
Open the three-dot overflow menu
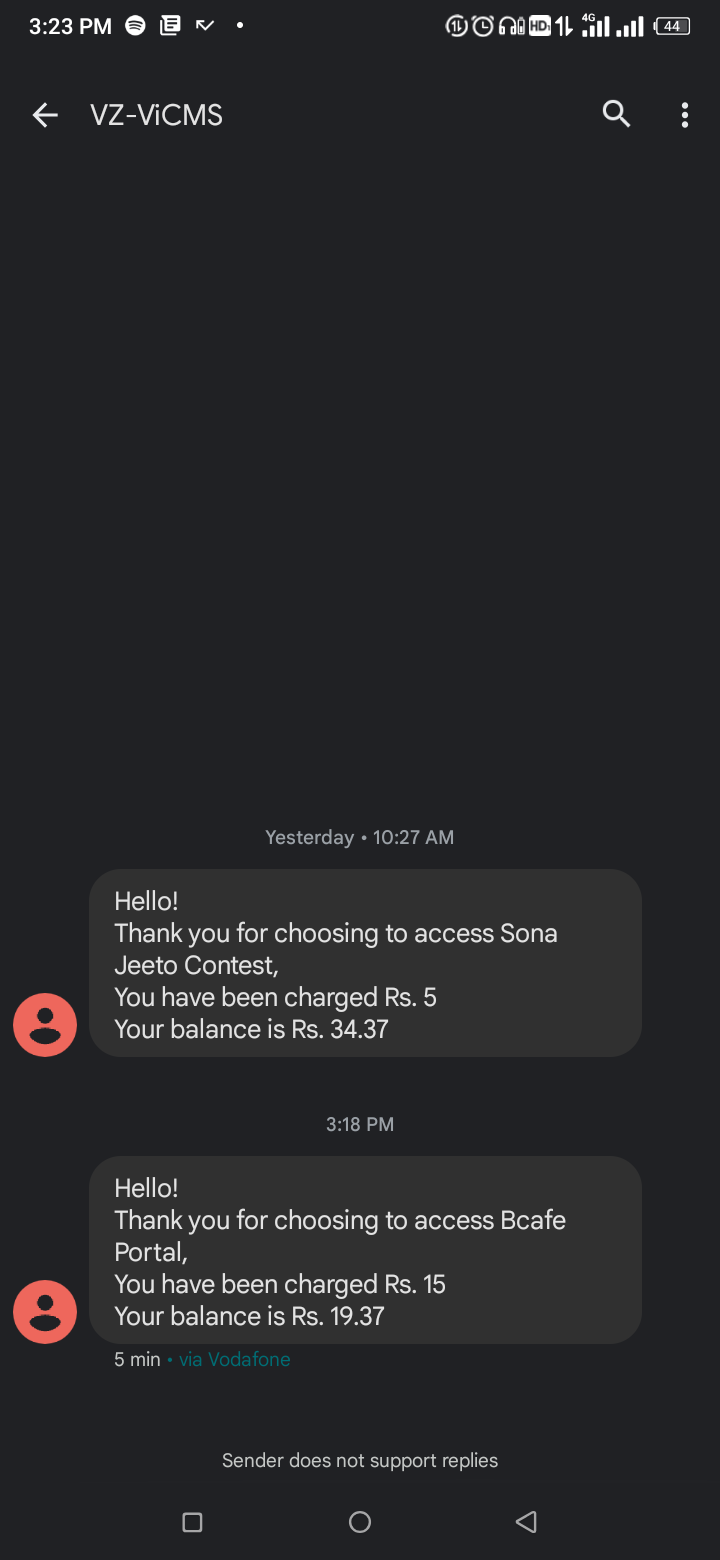click(685, 115)
